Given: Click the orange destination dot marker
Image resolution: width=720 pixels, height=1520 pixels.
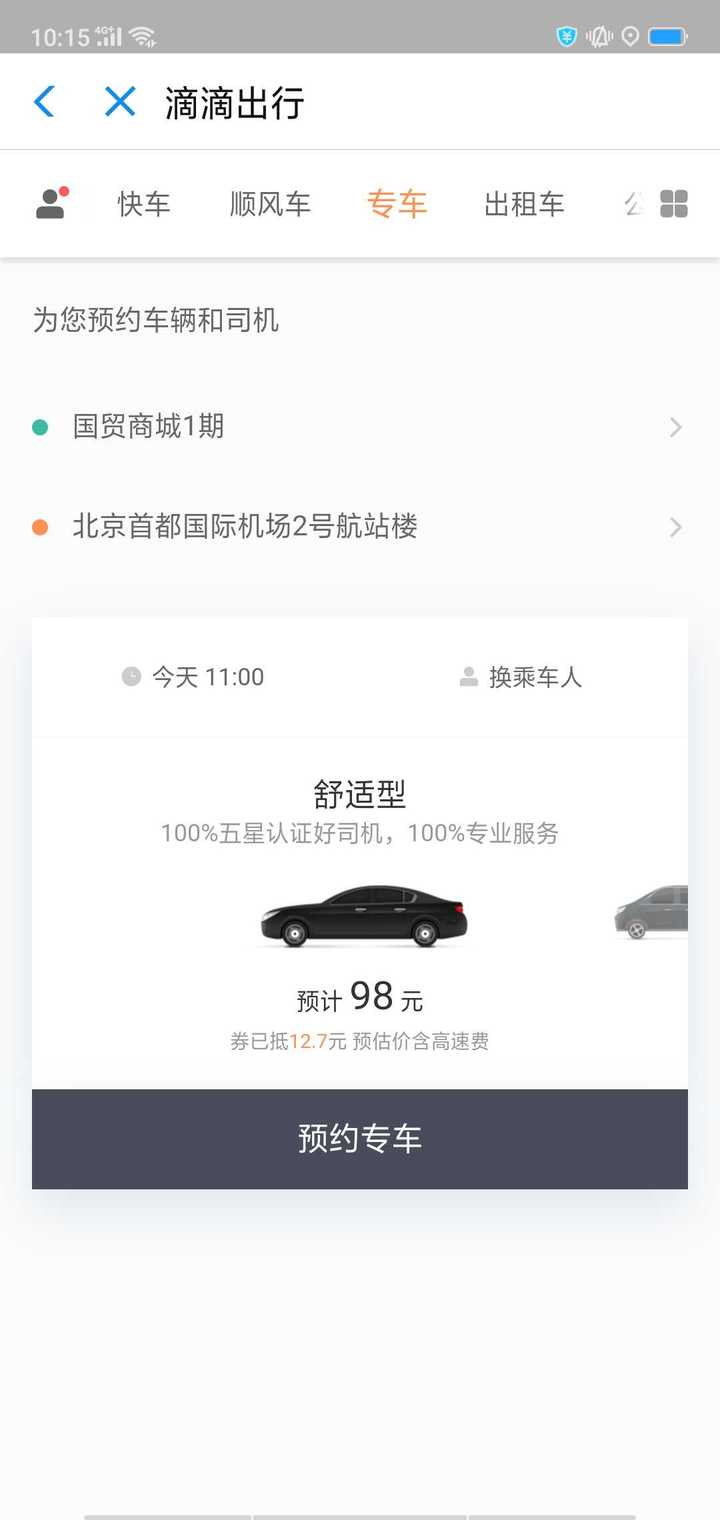Looking at the screenshot, I should pos(38,527).
